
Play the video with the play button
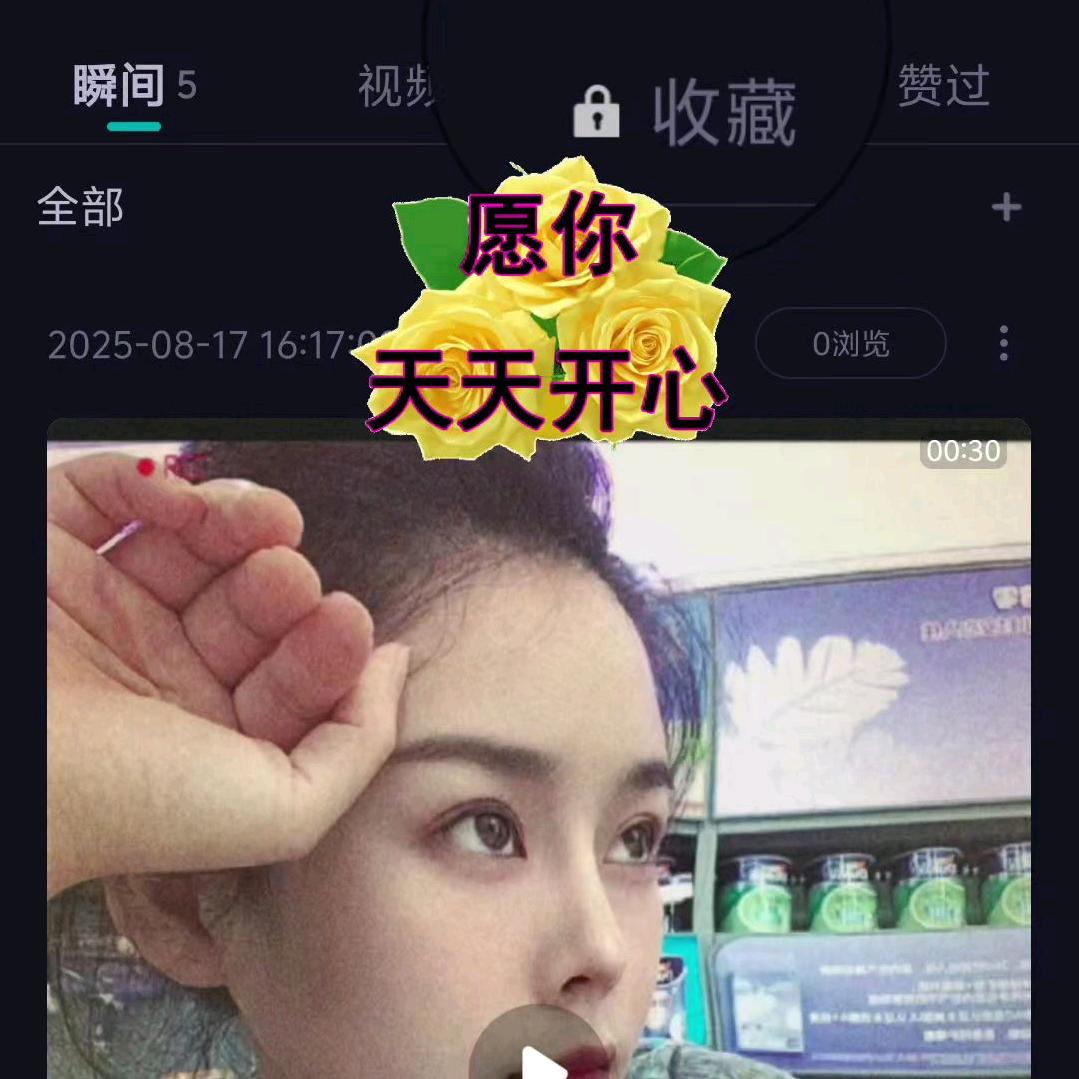538,1055
